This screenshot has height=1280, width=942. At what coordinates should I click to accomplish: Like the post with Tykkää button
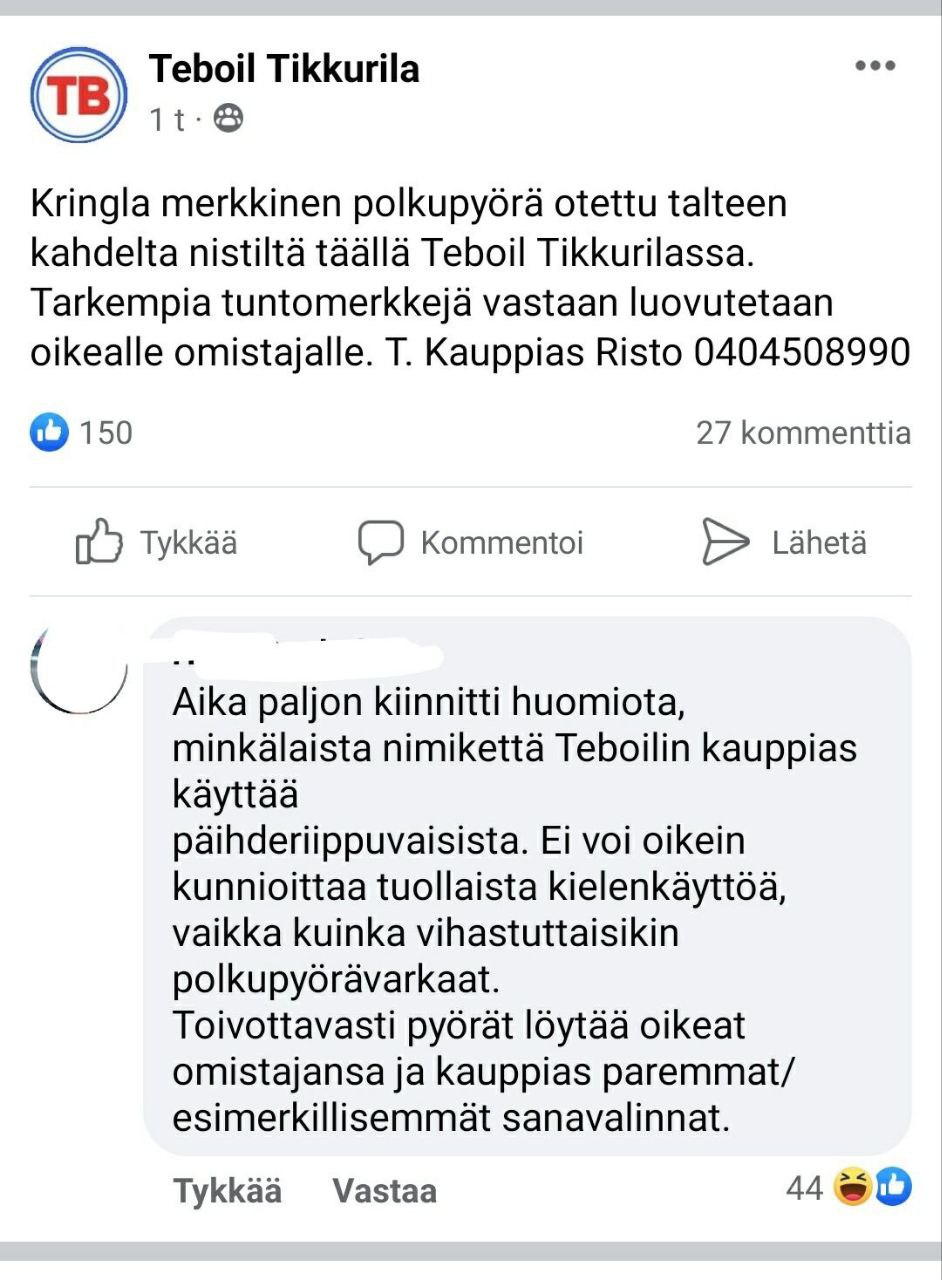[x=157, y=543]
